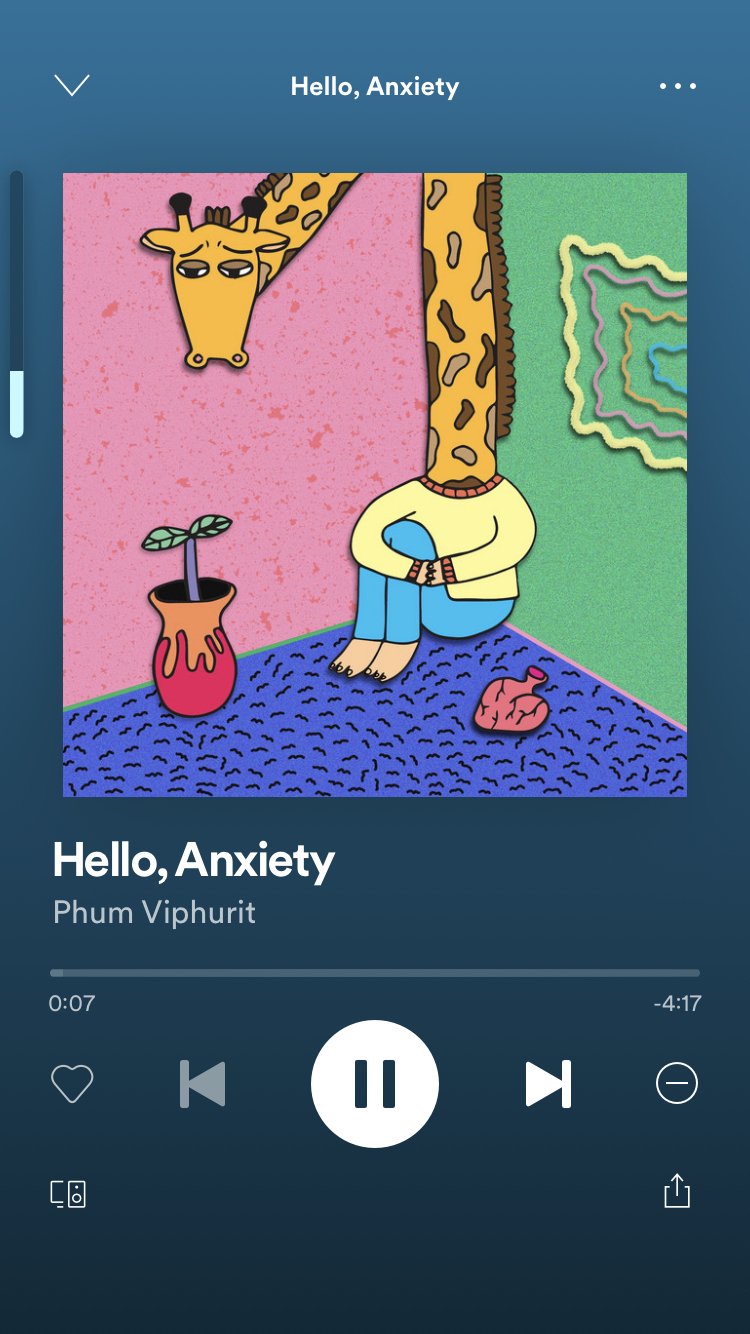Skip to the next track
This screenshot has height=1334, width=750.
coord(548,1084)
